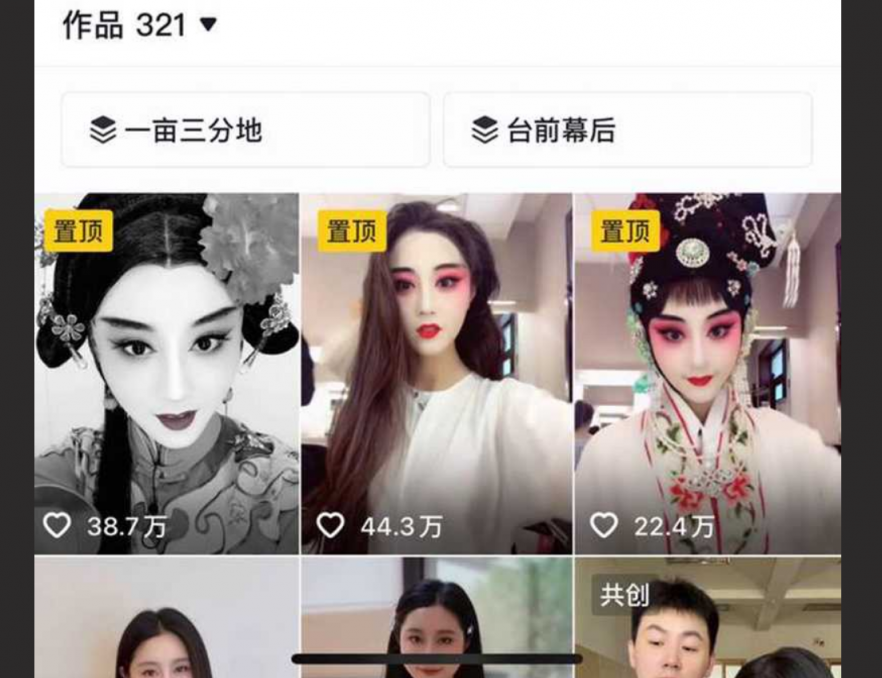Open the 台前幕后 collection
The width and height of the screenshot is (882, 678).
(x=627, y=130)
